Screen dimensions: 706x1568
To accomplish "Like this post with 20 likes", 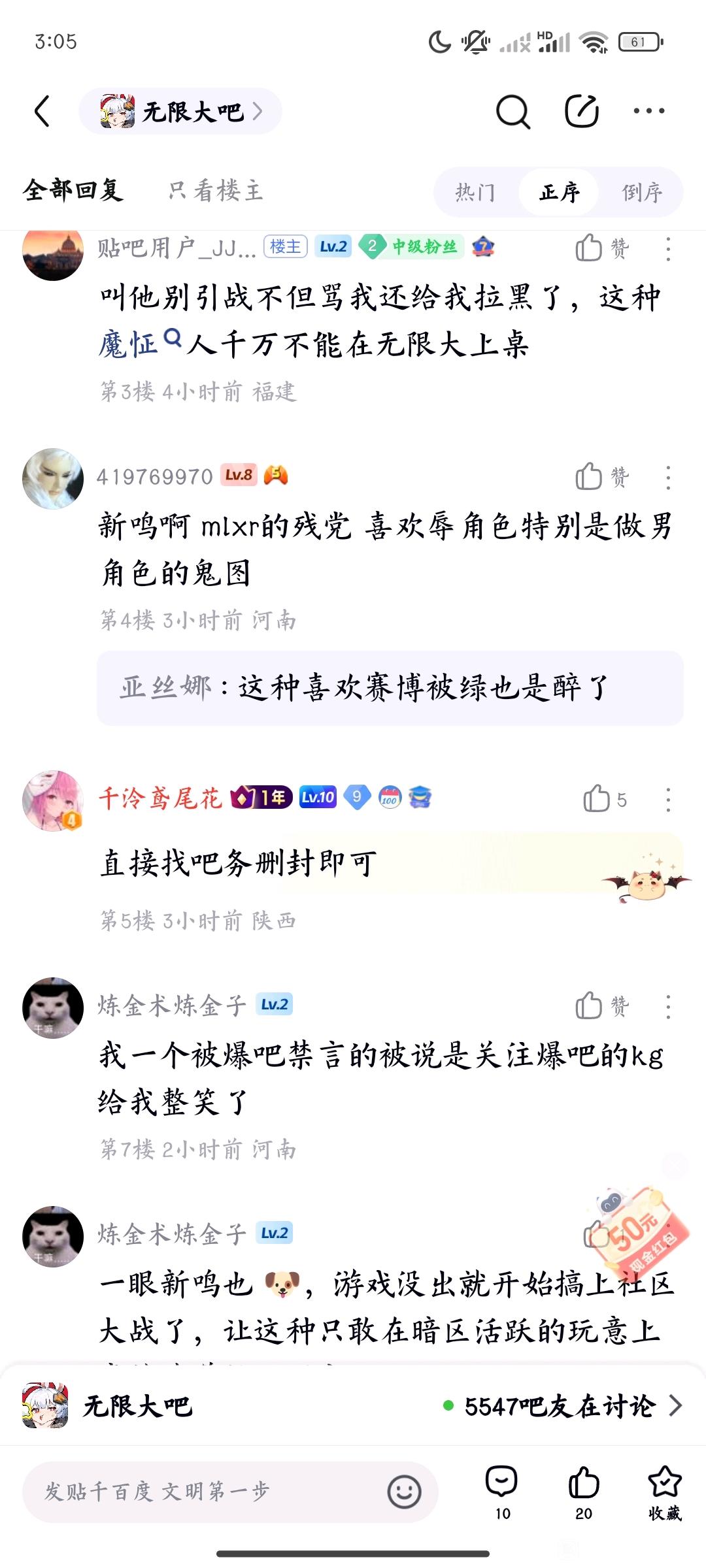I will click(x=583, y=1492).
